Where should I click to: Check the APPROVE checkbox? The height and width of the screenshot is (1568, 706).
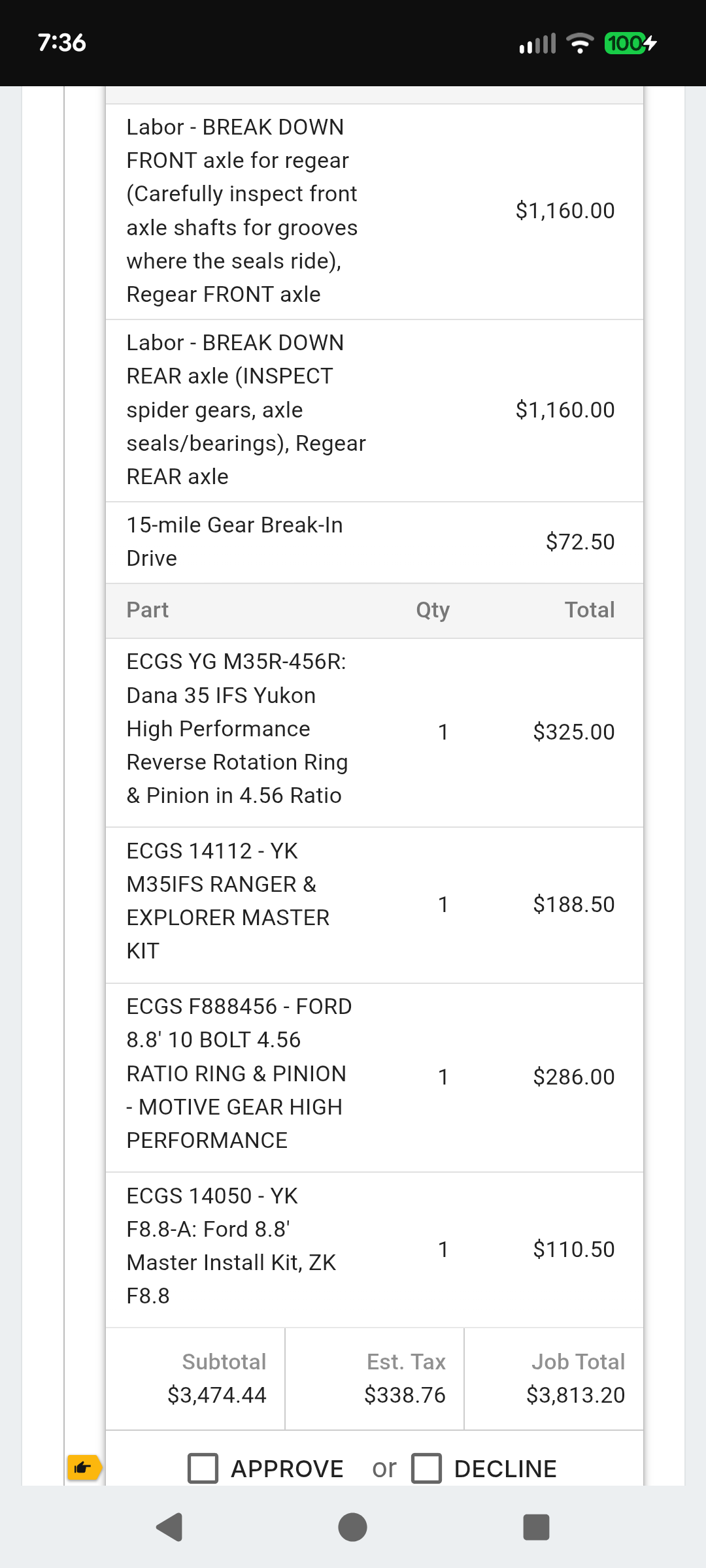203,1468
